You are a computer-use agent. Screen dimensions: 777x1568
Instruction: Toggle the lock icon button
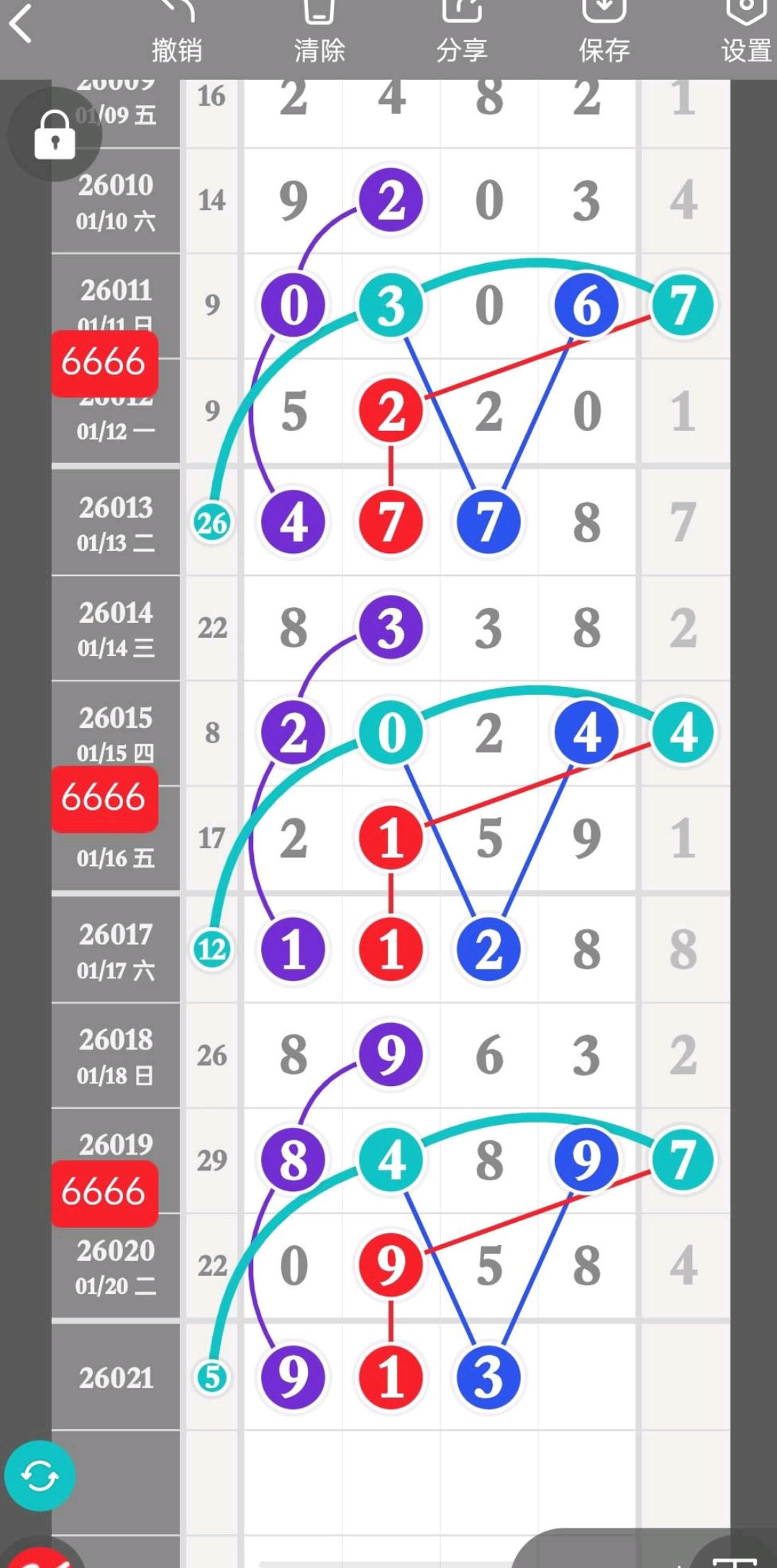click(55, 135)
